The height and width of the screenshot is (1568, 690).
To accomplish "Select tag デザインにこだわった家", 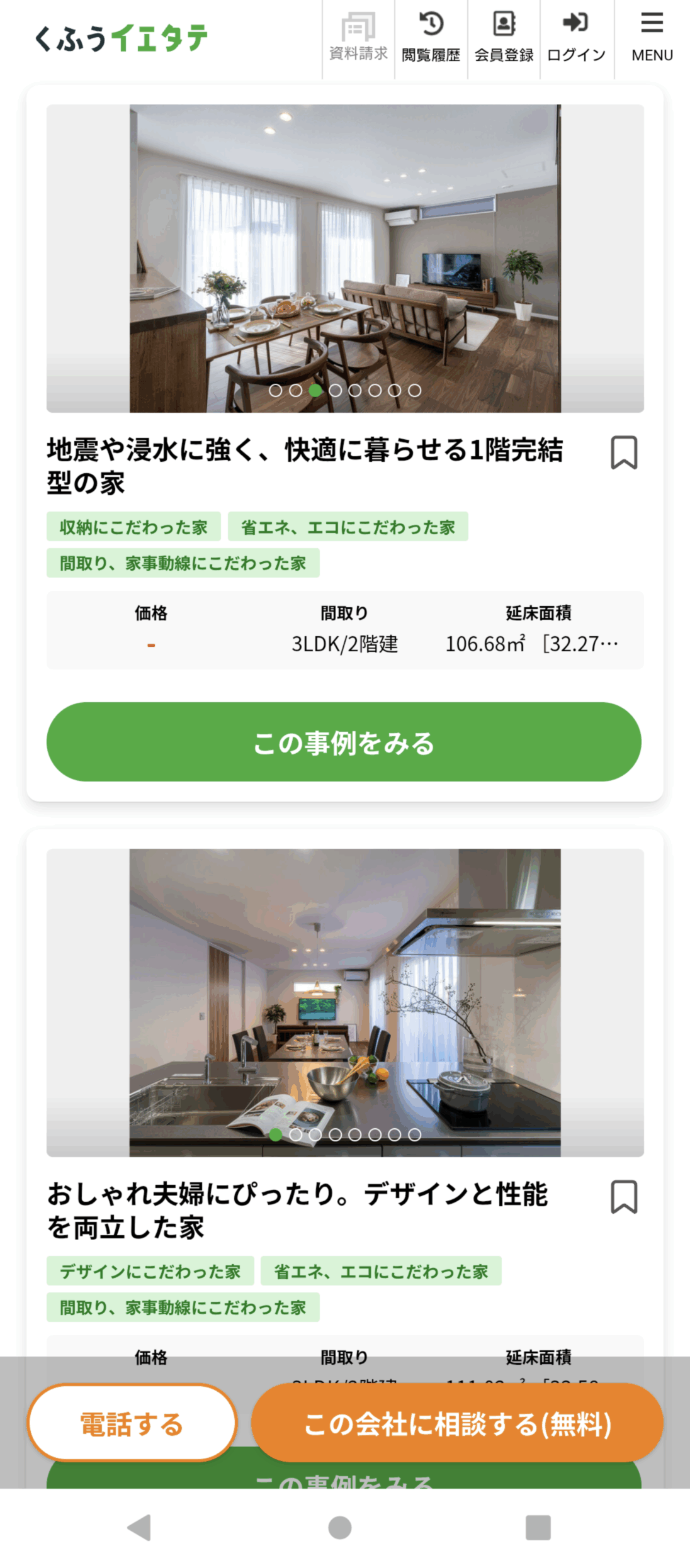I will coord(150,1271).
